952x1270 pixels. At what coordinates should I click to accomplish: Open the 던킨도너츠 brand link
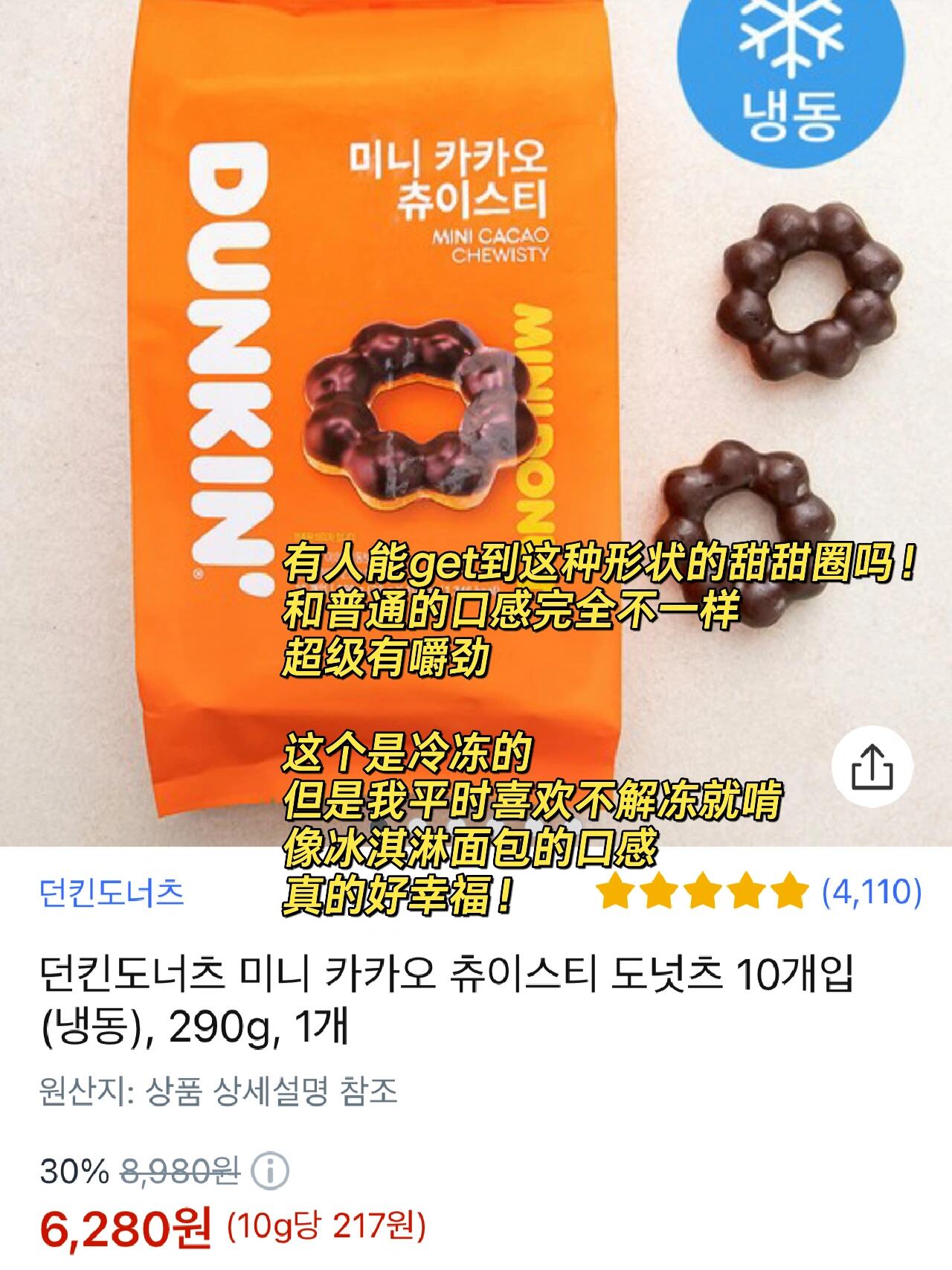[112, 891]
